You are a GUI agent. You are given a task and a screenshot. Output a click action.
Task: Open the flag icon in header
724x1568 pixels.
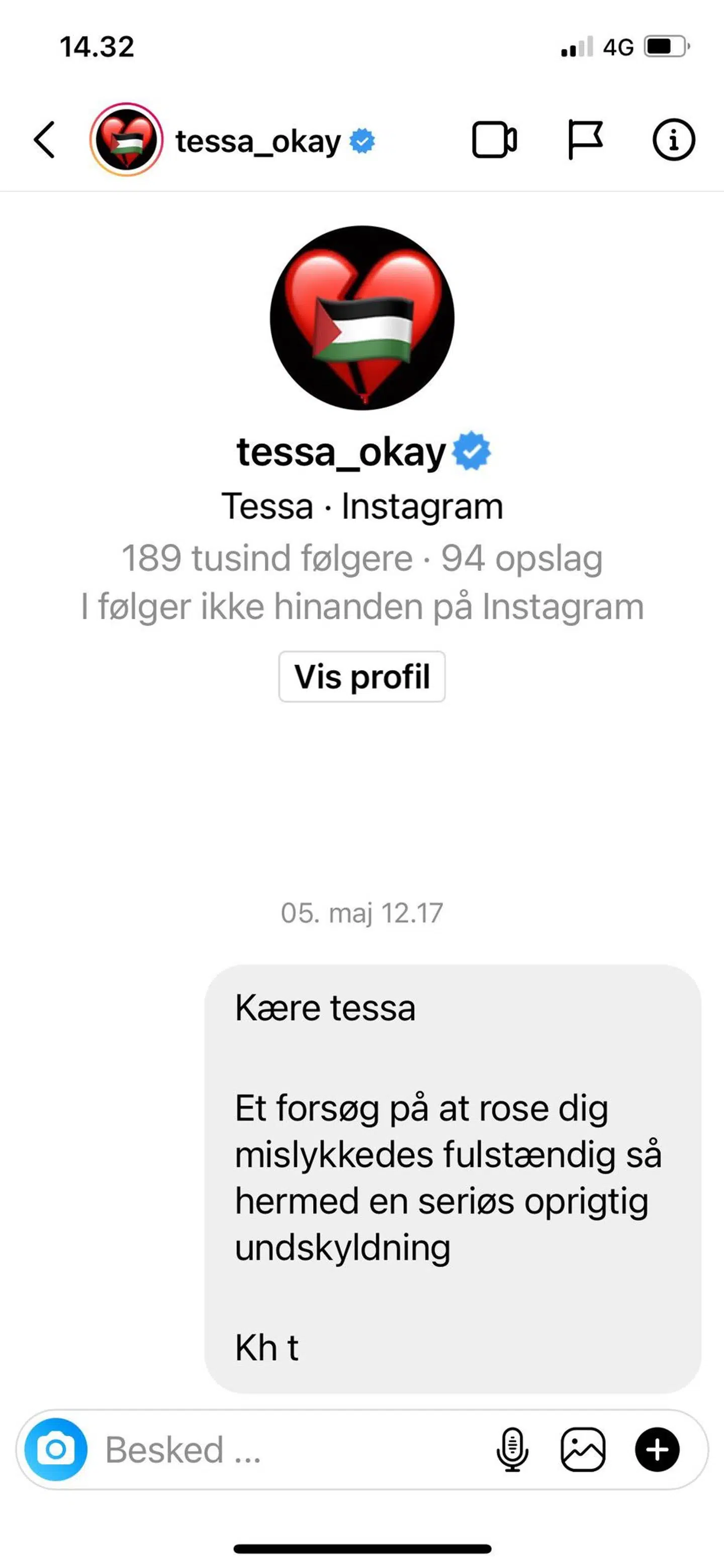(585, 140)
